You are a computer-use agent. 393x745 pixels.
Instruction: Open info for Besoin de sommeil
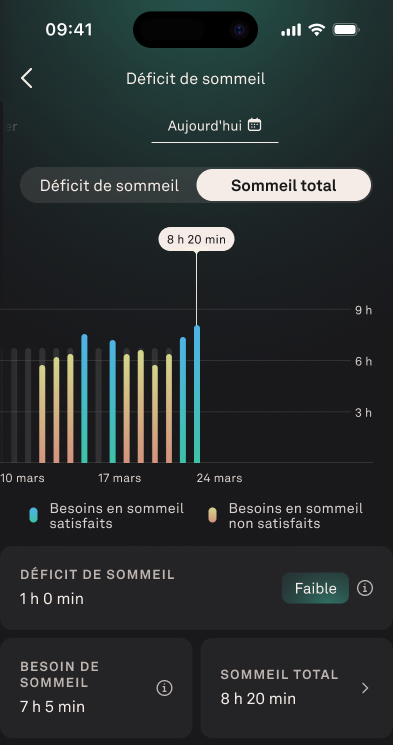tap(164, 688)
